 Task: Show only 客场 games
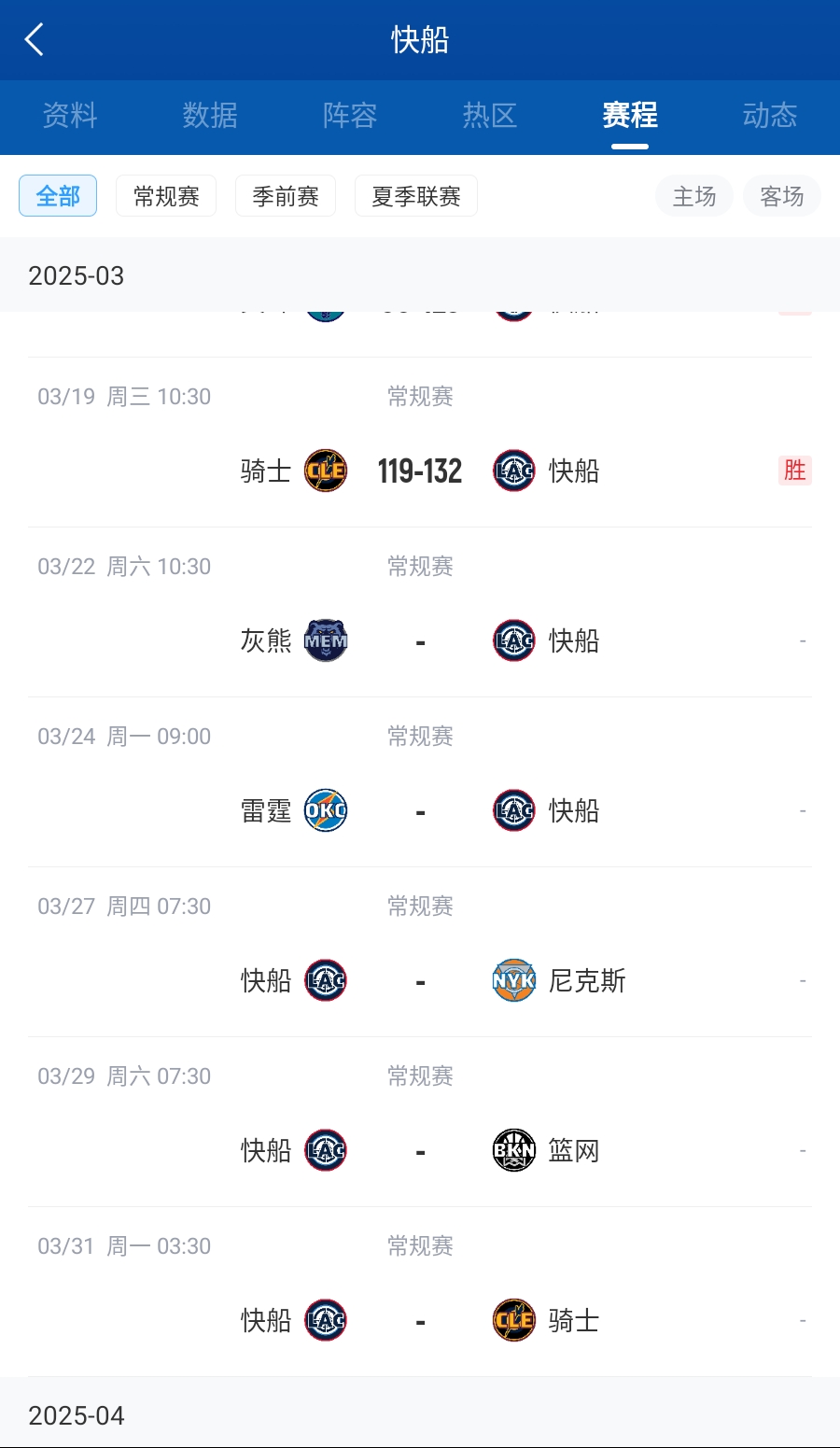(782, 196)
